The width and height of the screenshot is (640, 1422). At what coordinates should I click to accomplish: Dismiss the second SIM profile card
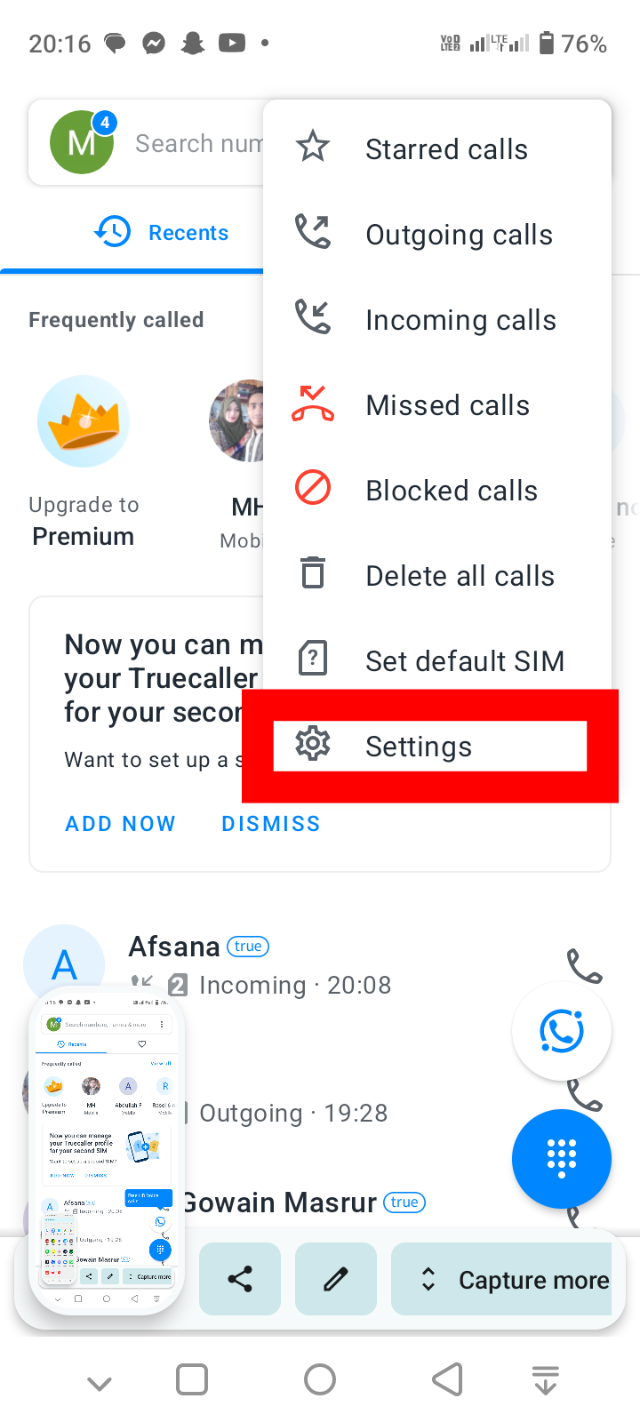click(x=271, y=824)
